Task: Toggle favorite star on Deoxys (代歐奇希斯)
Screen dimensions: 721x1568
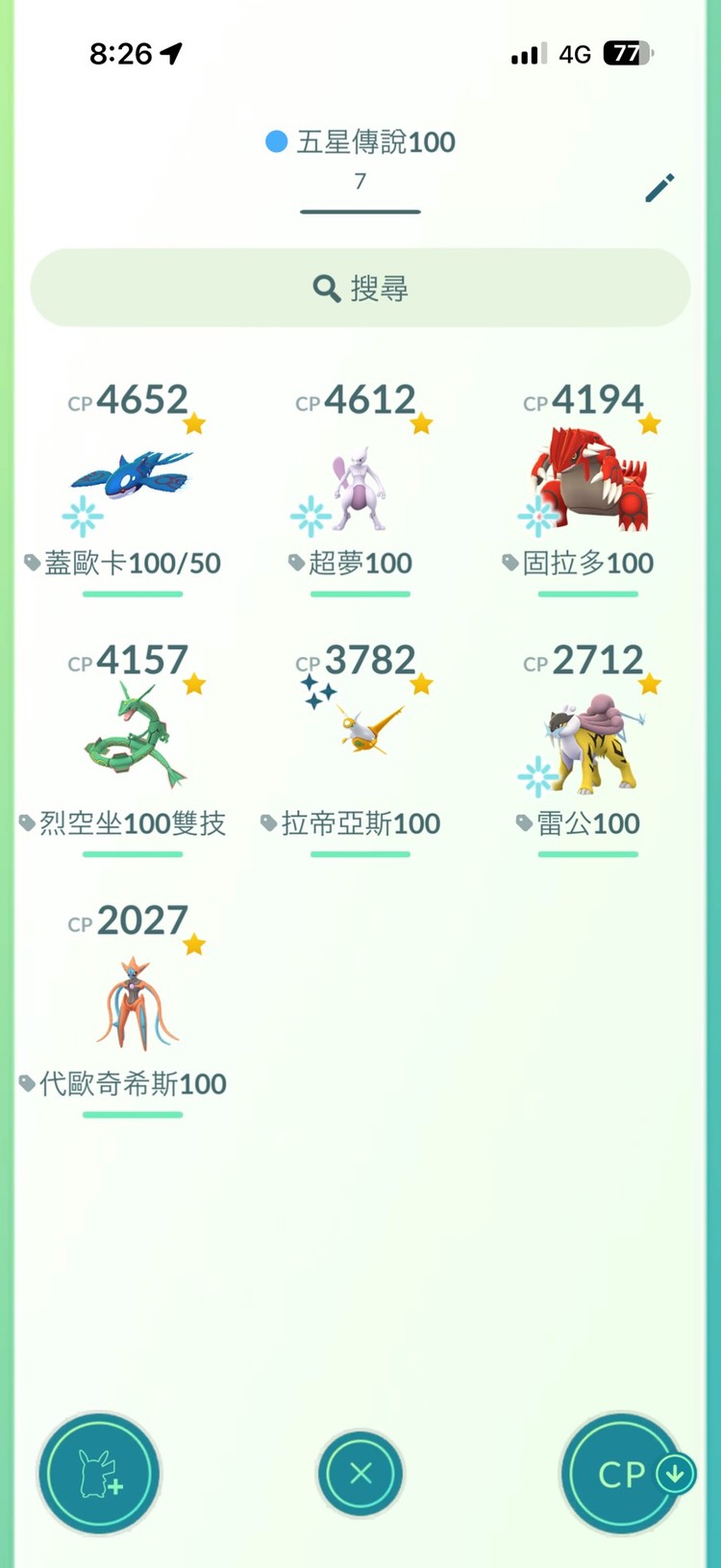Action: pyautogui.click(x=195, y=944)
